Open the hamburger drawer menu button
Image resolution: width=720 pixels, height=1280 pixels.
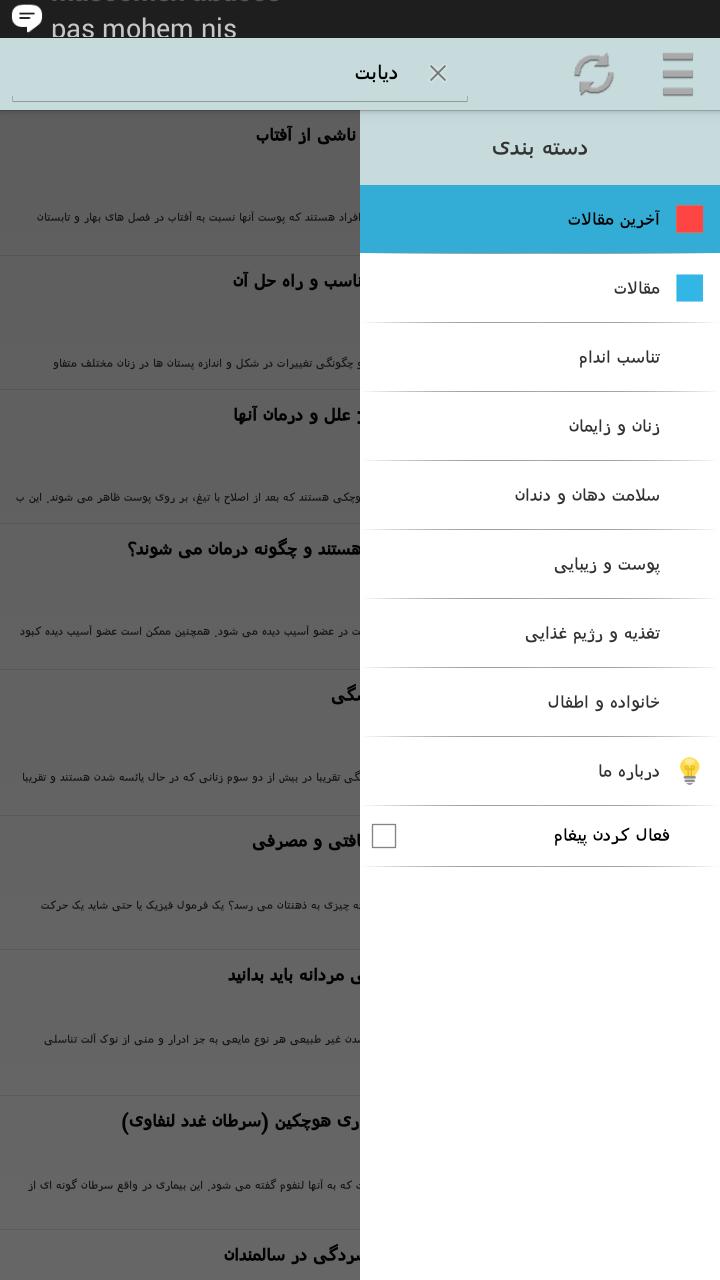click(677, 75)
